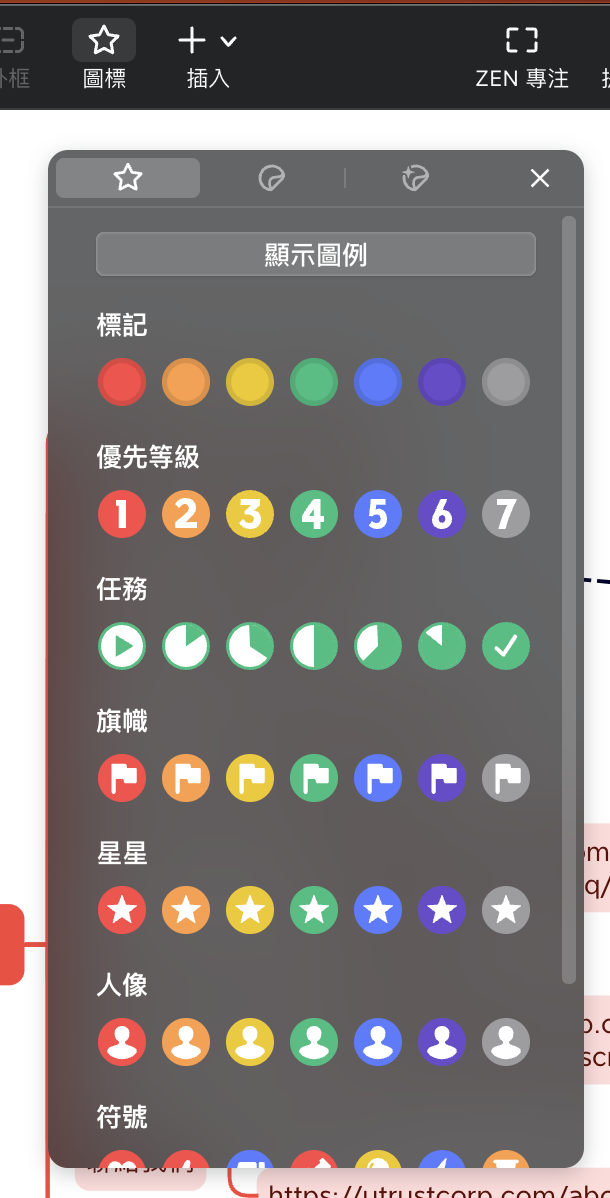Insert the orange person icon

186,1042
